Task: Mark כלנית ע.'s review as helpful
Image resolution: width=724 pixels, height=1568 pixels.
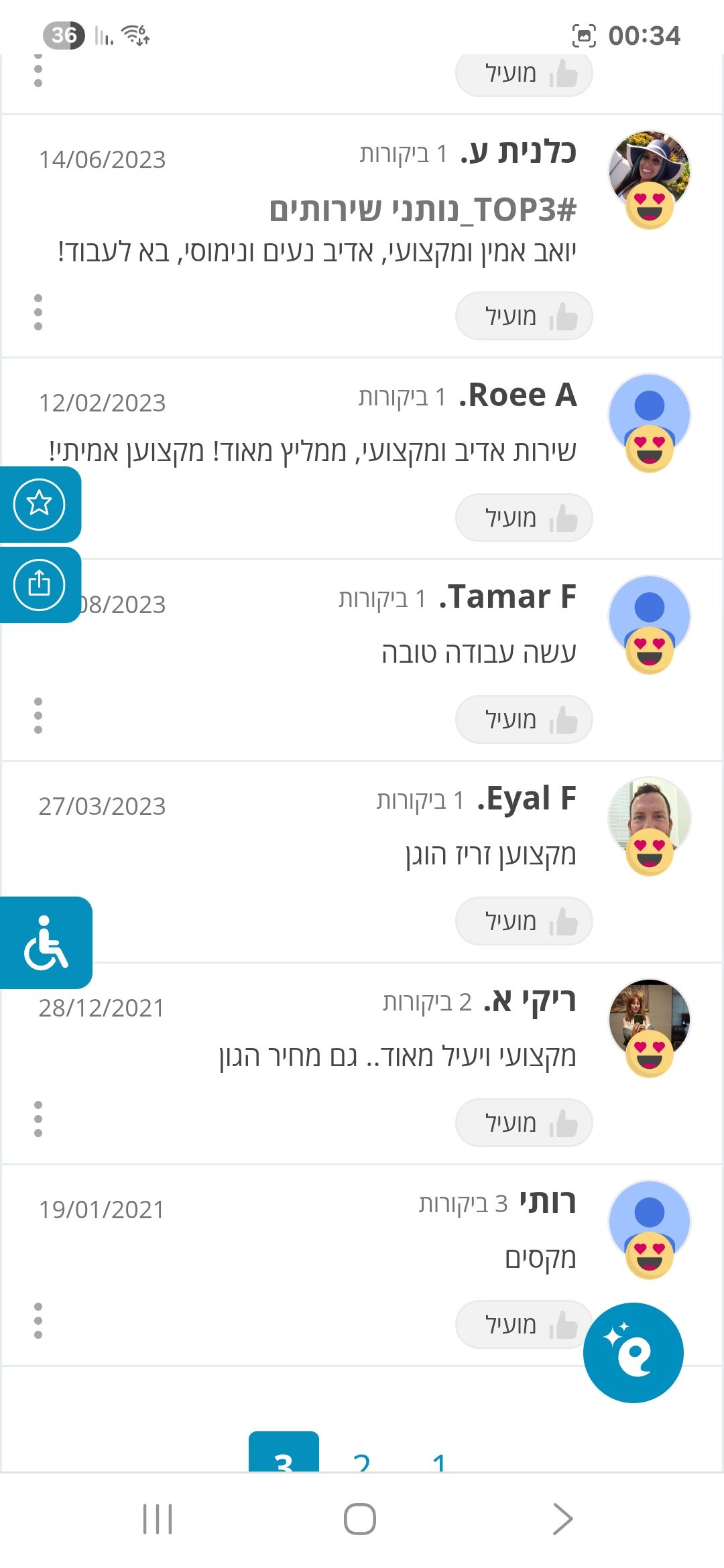Action: (x=524, y=316)
